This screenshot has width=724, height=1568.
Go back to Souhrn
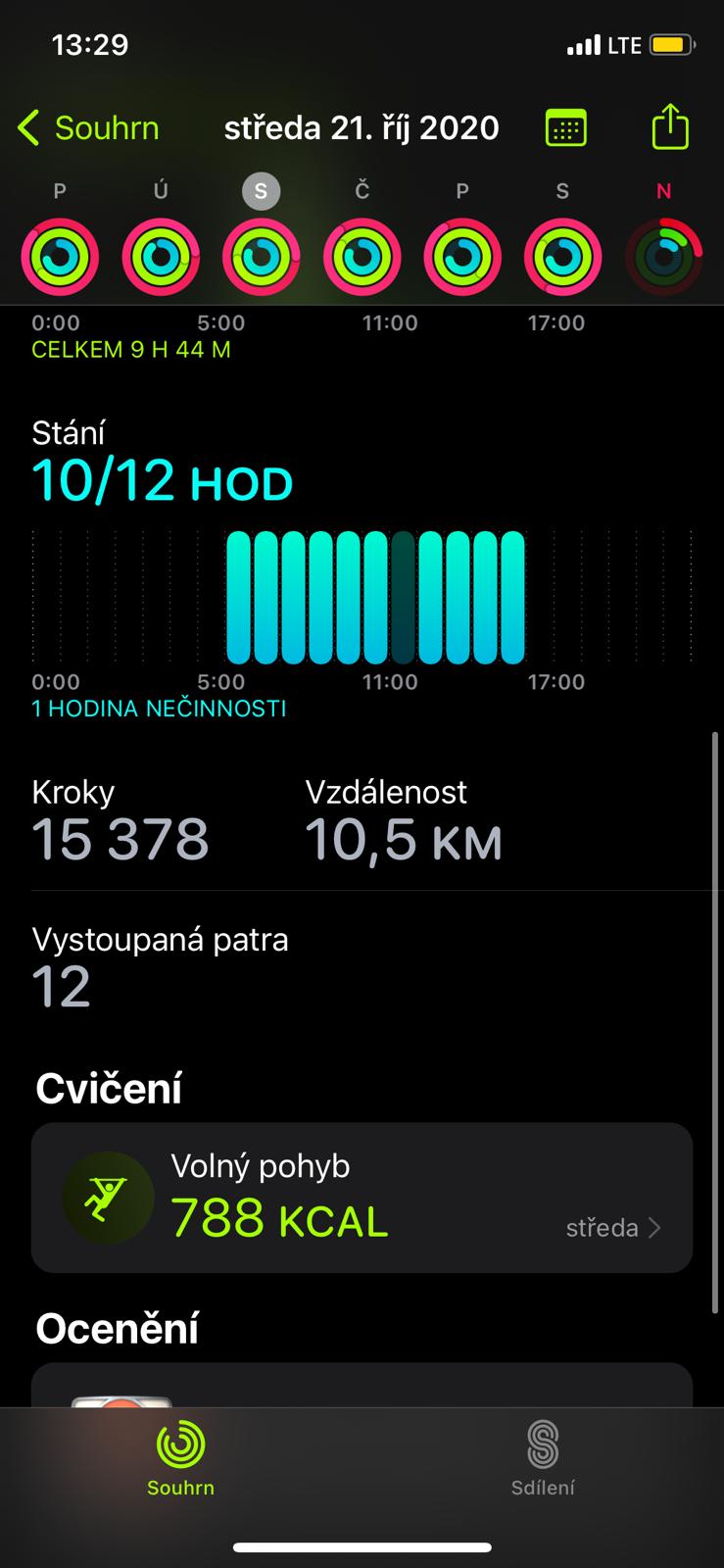pos(88,128)
